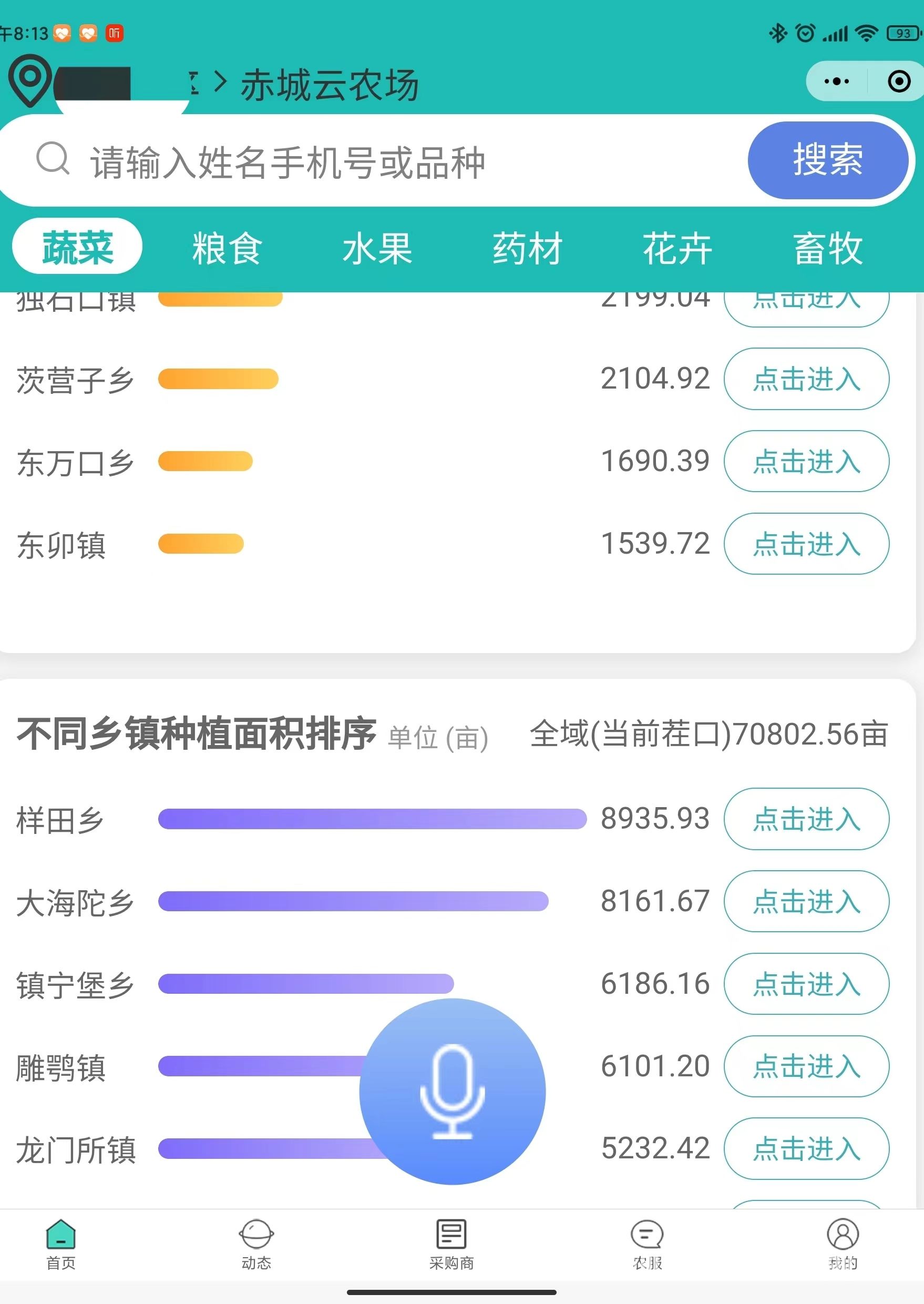Show the 畜牧 category

[828, 249]
